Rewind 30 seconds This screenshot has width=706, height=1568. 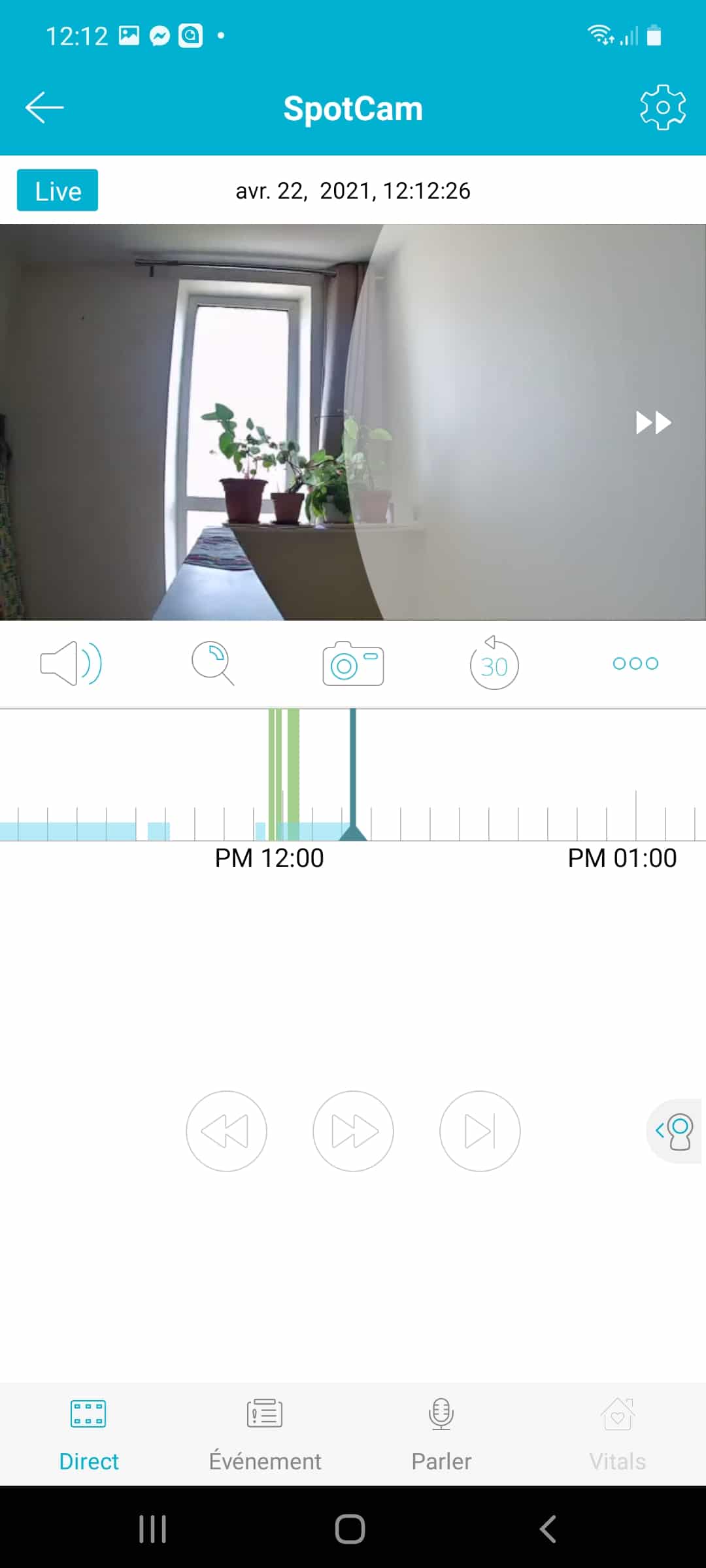pyautogui.click(x=494, y=664)
